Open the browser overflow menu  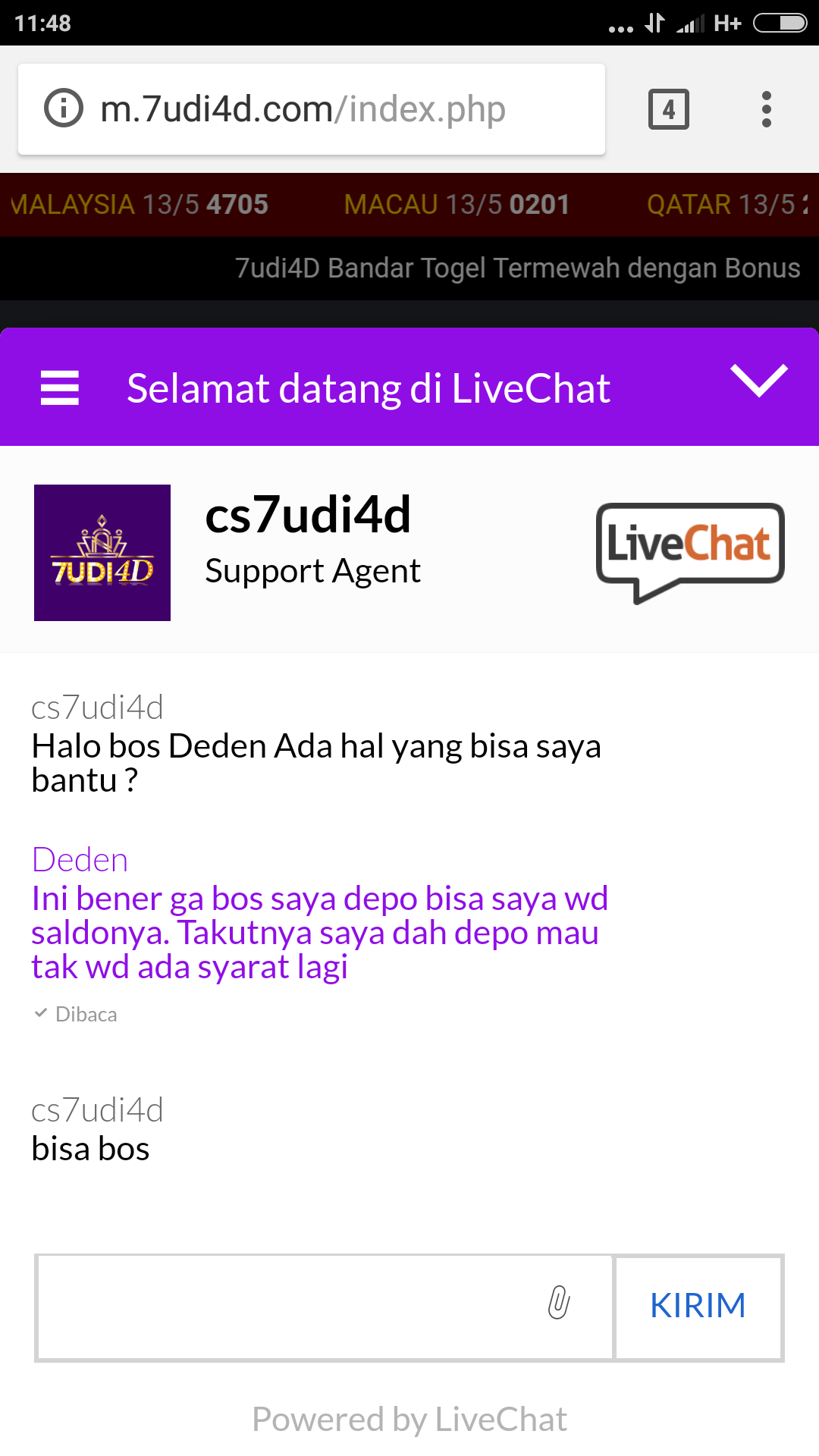tap(767, 110)
